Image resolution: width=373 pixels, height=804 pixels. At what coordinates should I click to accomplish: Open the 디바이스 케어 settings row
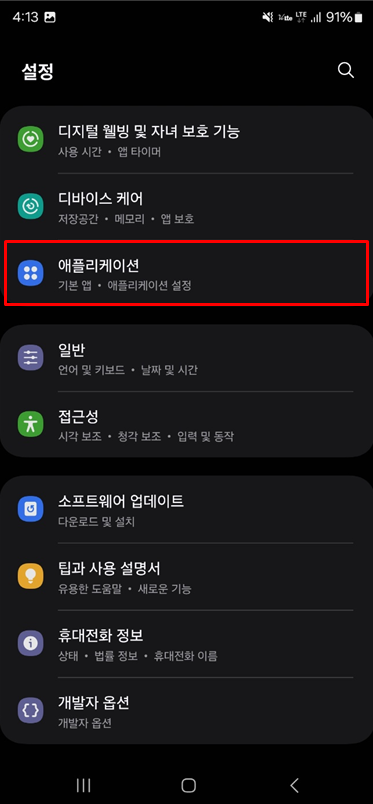(x=186, y=207)
